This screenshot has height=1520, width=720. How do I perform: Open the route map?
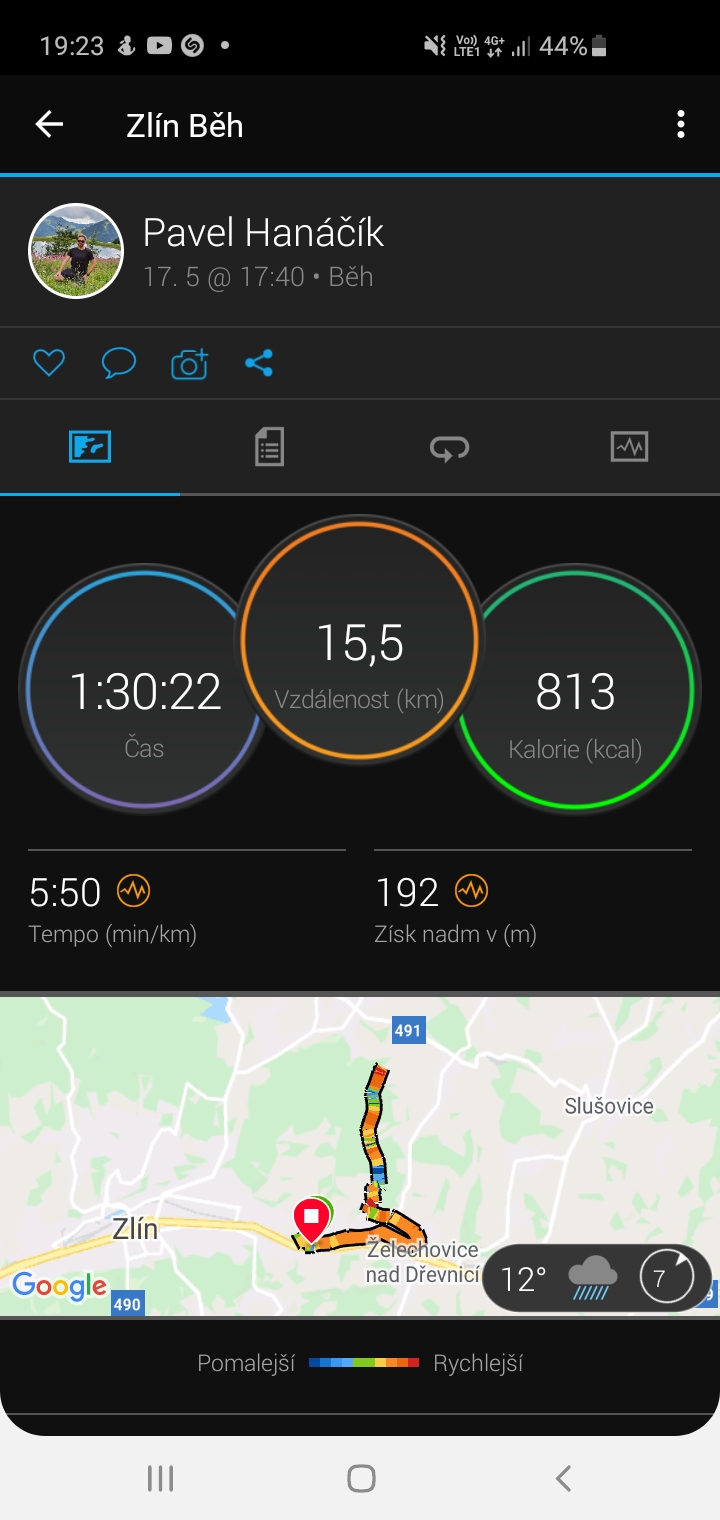click(360, 1155)
